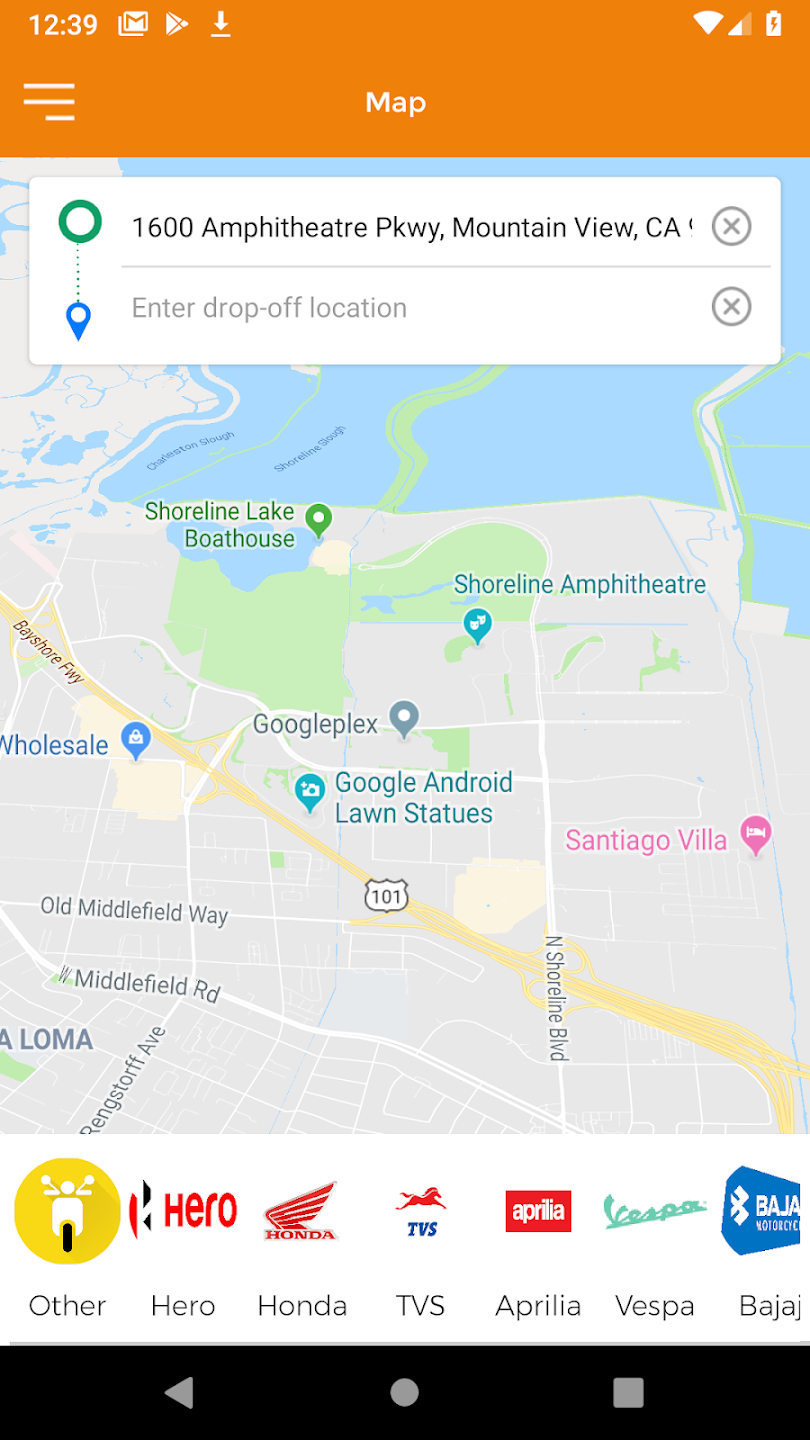
Task: Open Santiago Villa hotel marker
Action: point(756,834)
